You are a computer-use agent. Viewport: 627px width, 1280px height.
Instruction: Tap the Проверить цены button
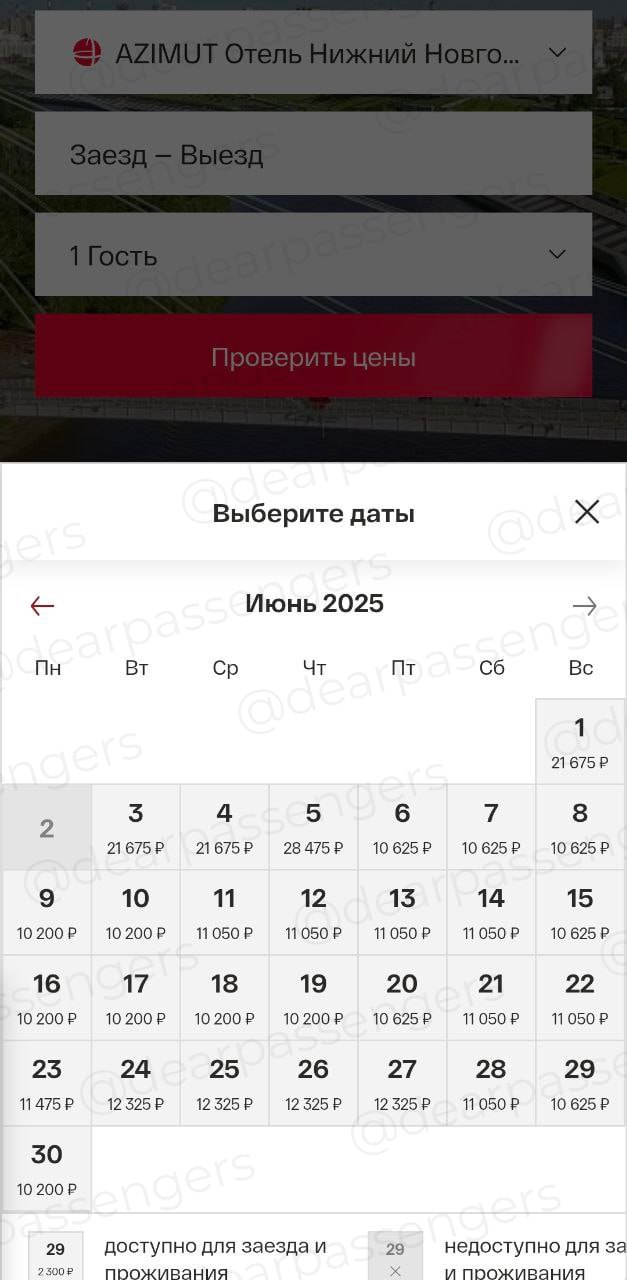[x=313, y=357]
